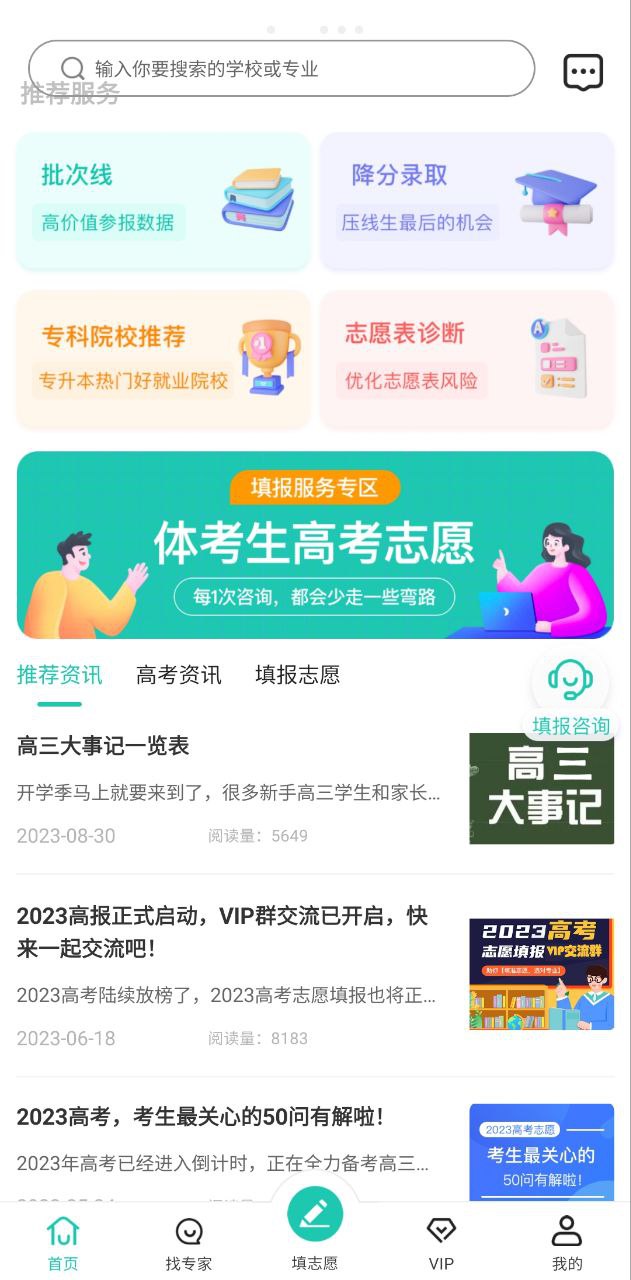Open the 降分录取 service card
Viewport: 631px width, 1280px height.
tap(466, 201)
